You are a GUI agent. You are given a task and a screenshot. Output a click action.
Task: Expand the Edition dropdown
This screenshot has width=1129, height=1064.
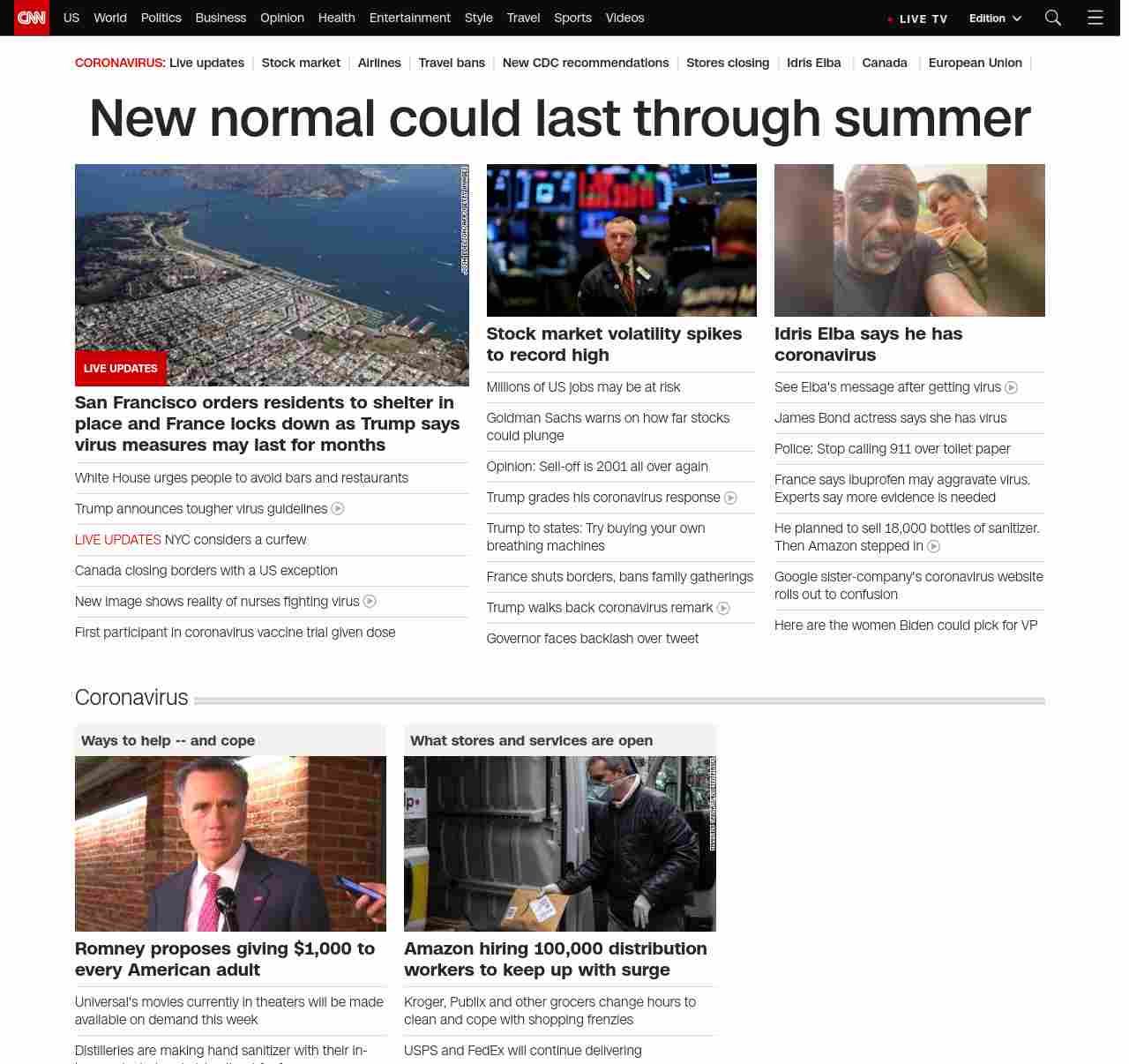tap(994, 19)
